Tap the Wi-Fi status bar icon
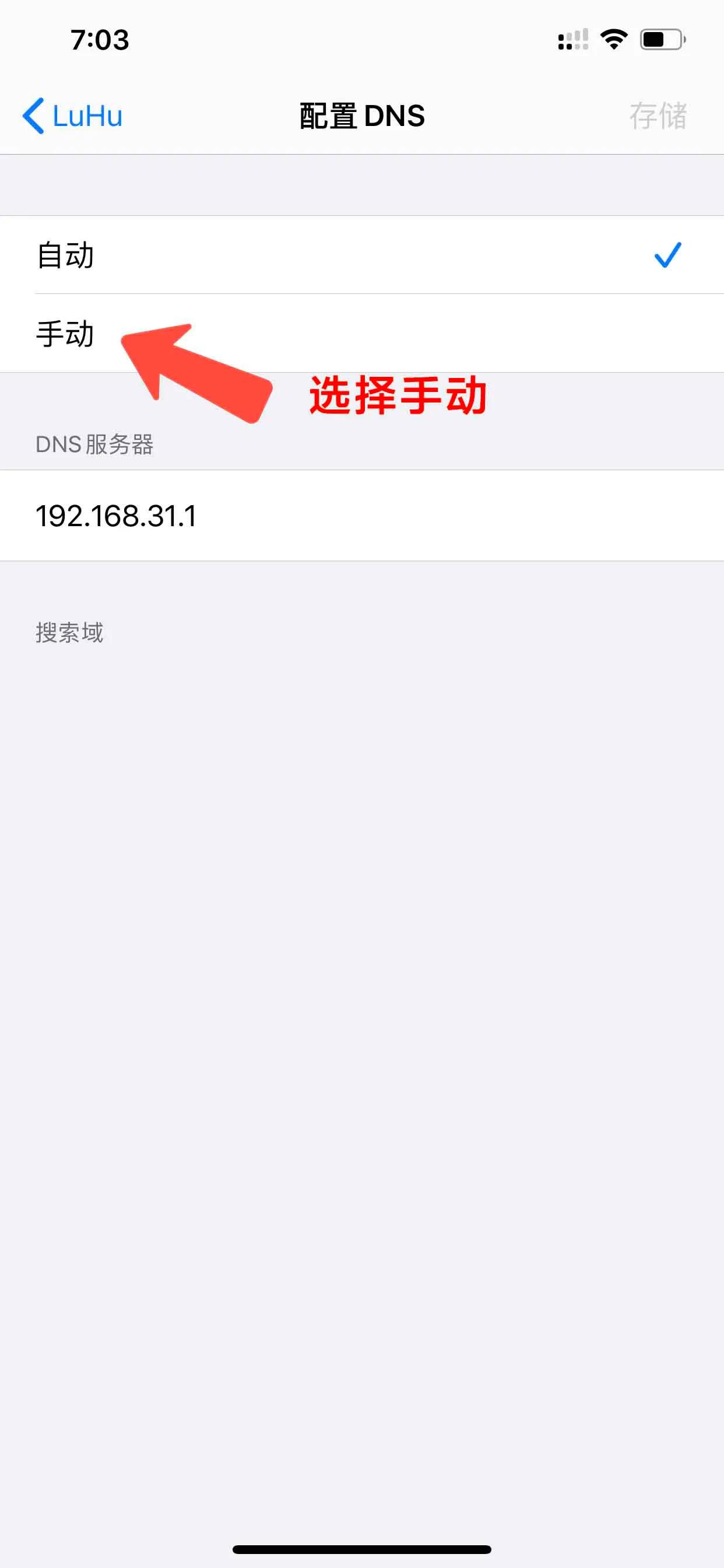This screenshot has width=724, height=1568. (x=613, y=38)
